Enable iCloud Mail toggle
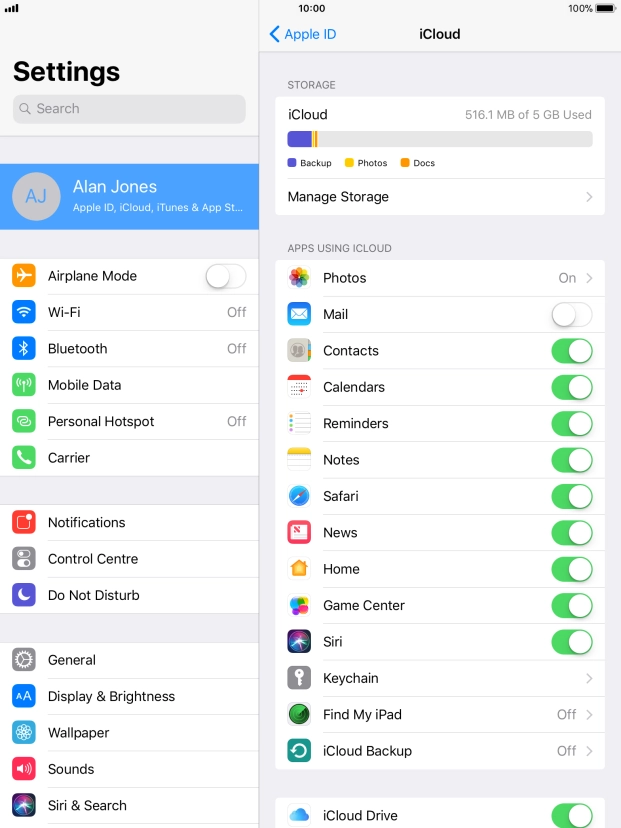 click(x=572, y=315)
